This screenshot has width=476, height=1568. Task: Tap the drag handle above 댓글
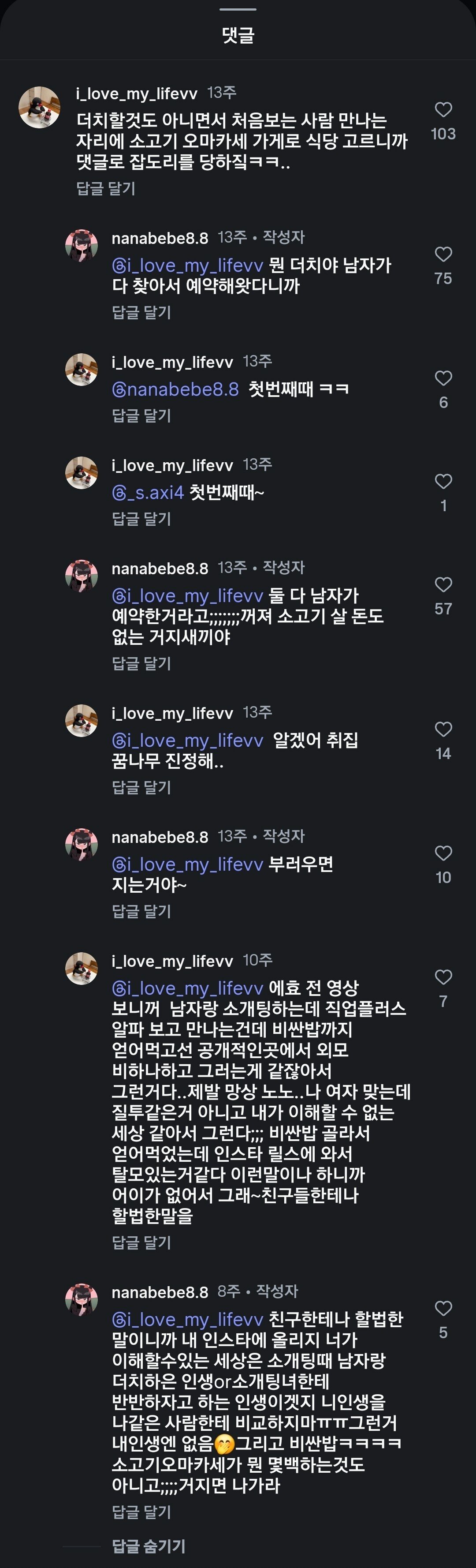click(238, 9)
